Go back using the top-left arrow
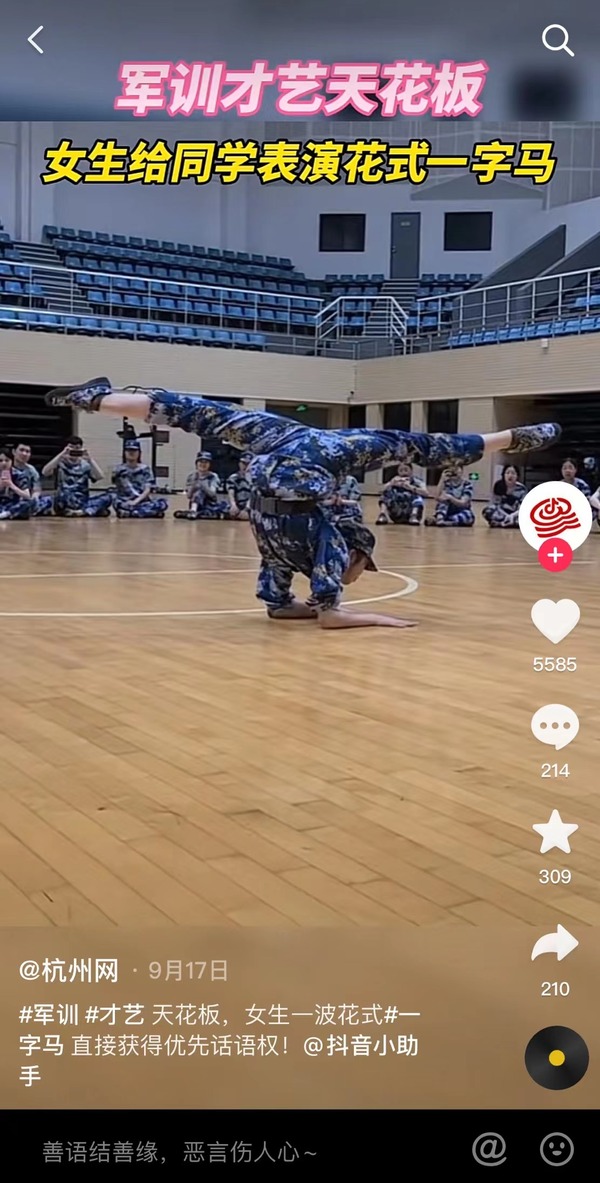 click(x=36, y=40)
